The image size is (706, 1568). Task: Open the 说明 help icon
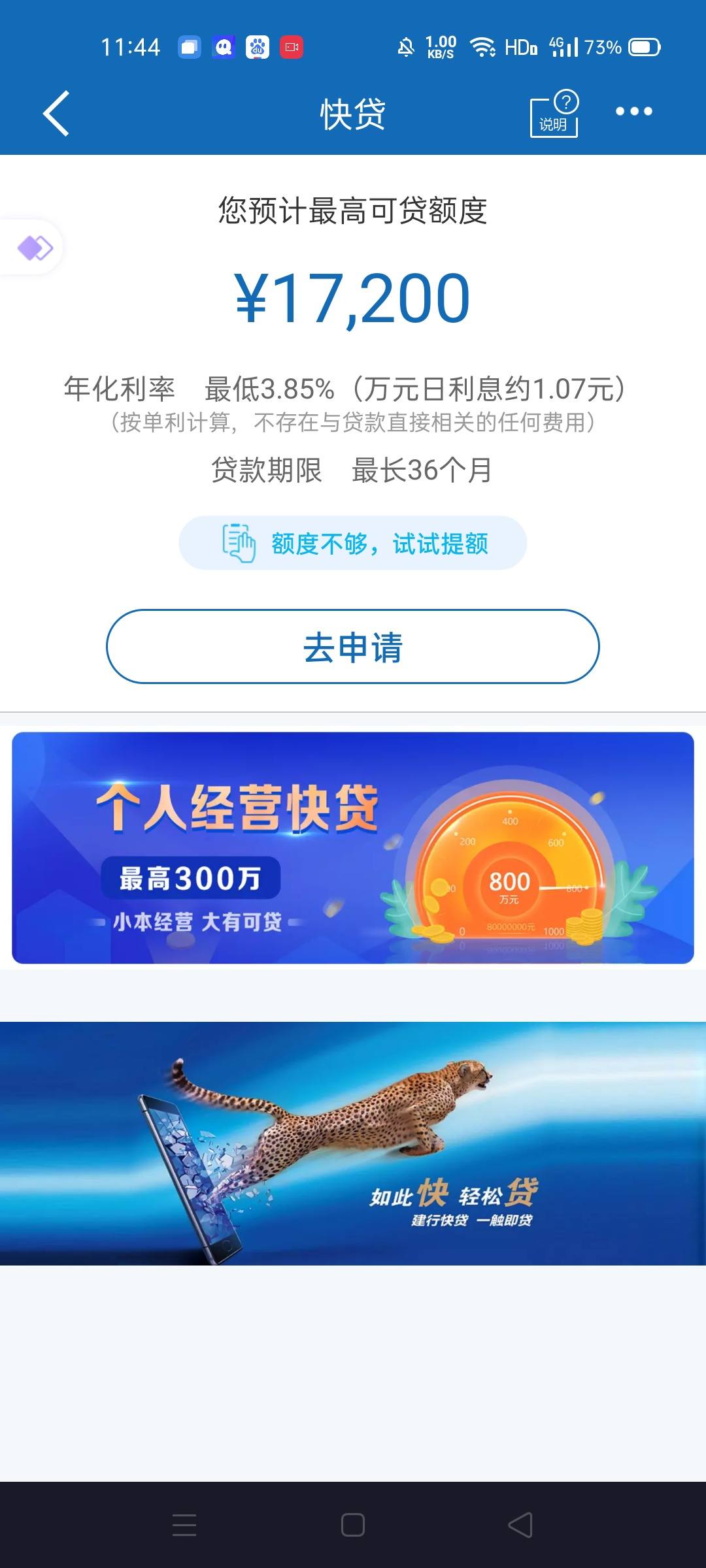coord(554,114)
